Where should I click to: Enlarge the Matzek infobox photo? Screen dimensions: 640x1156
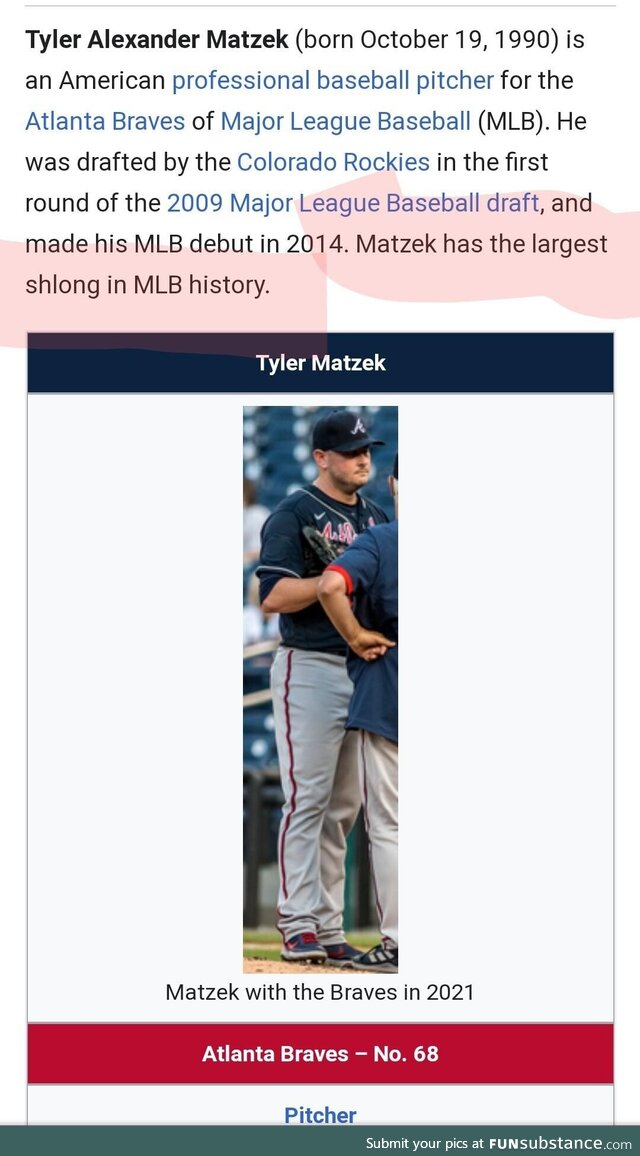click(x=320, y=688)
